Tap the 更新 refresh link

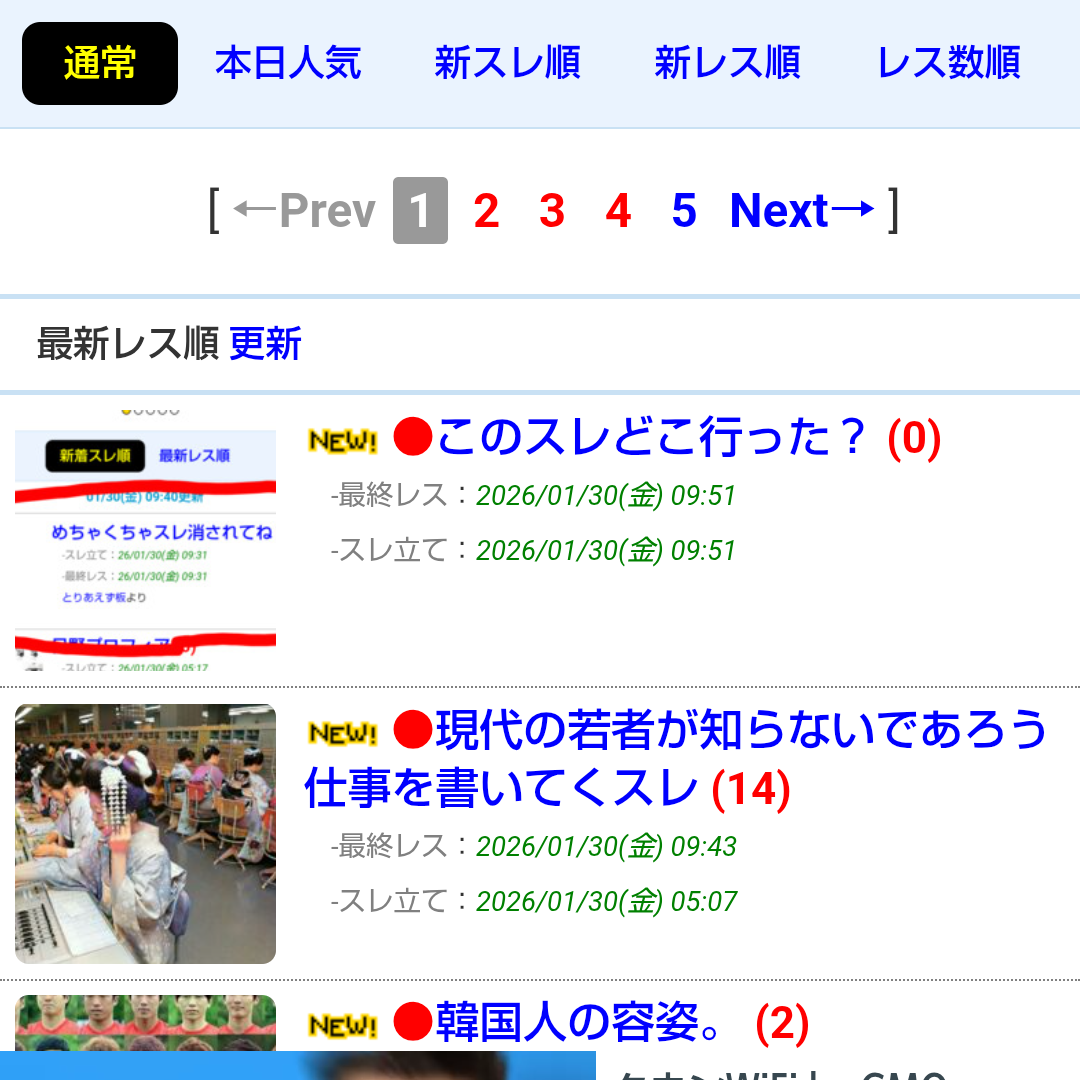click(x=265, y=344)
